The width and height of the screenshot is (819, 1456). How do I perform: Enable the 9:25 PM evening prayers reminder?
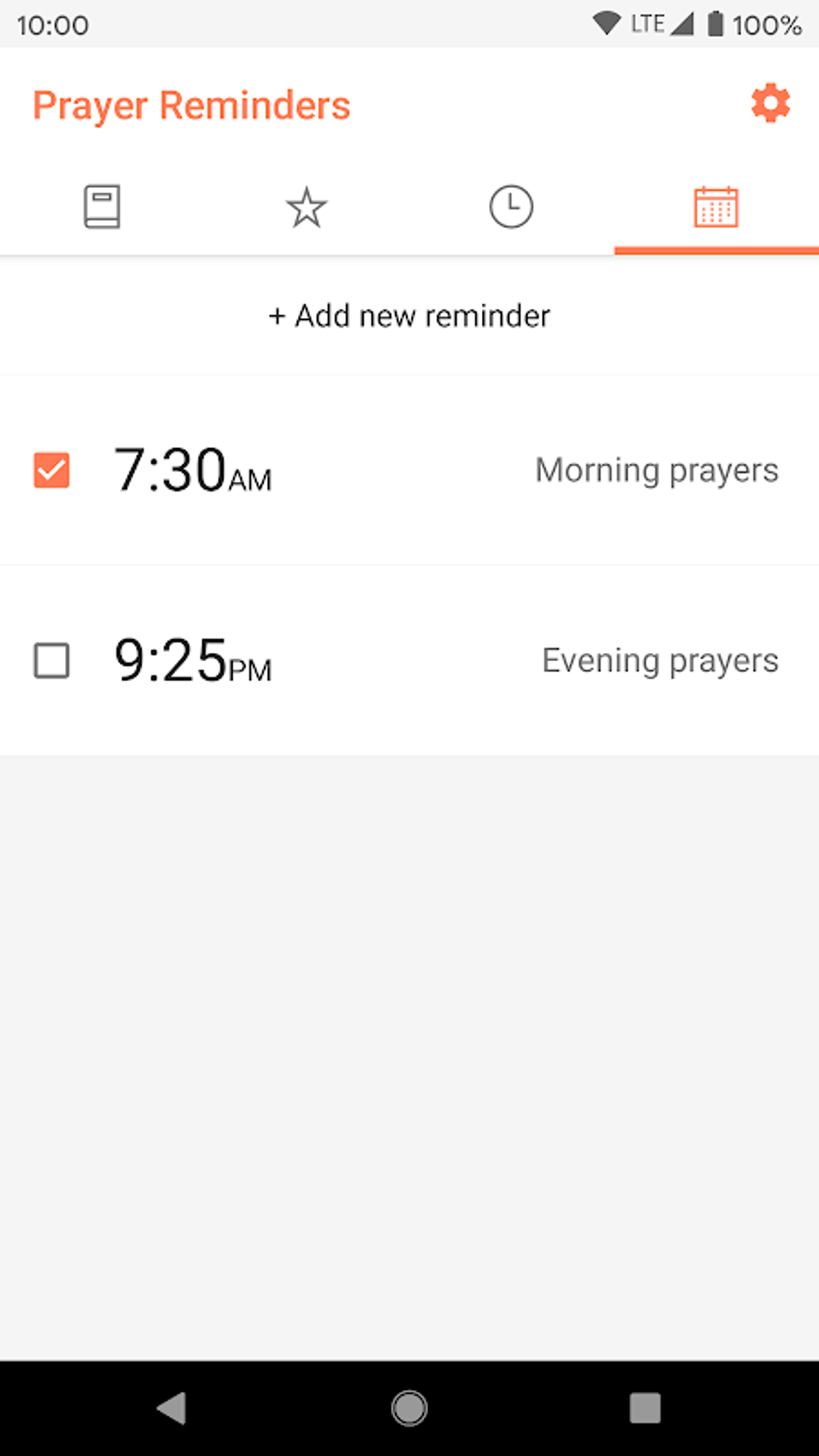click(51, 661)
